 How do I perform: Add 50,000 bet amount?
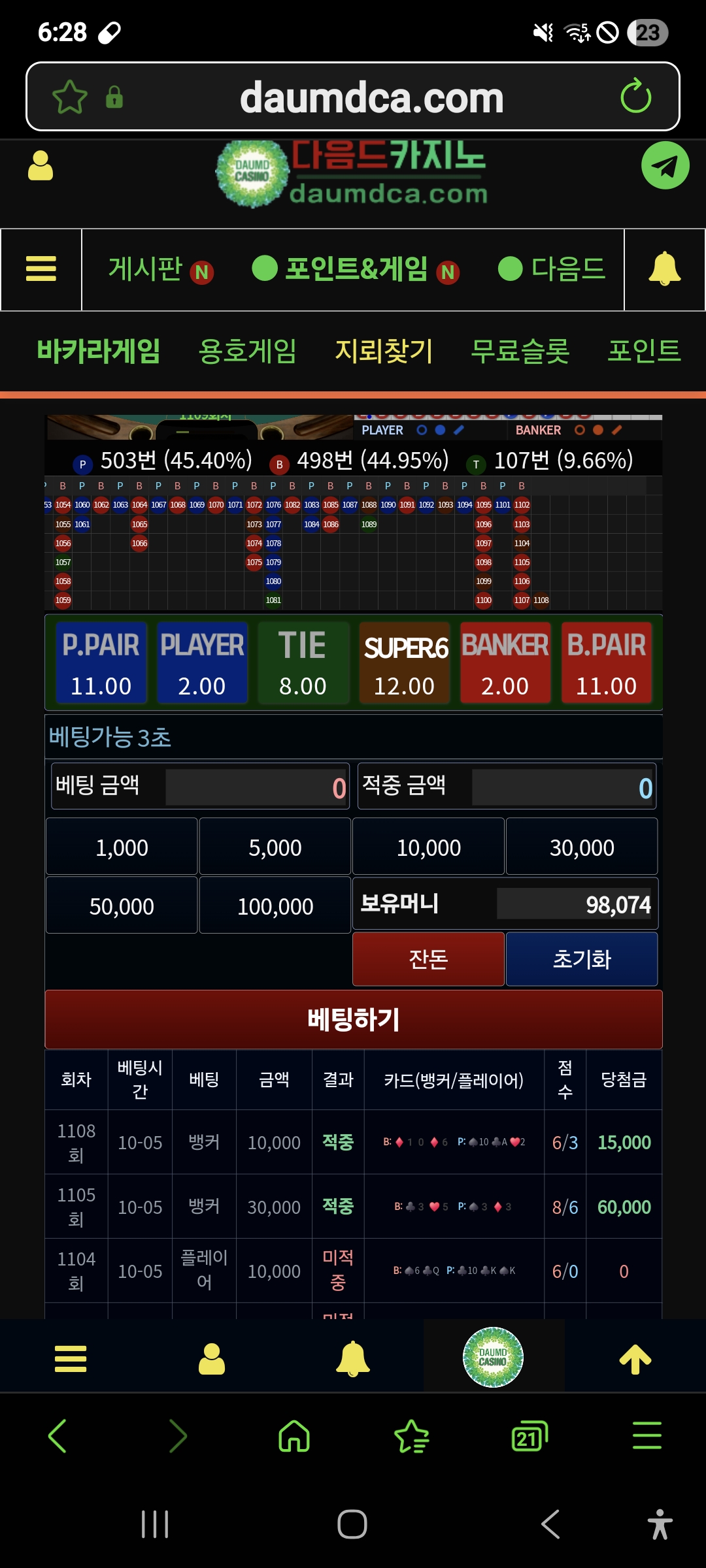[x=122, y=906]
